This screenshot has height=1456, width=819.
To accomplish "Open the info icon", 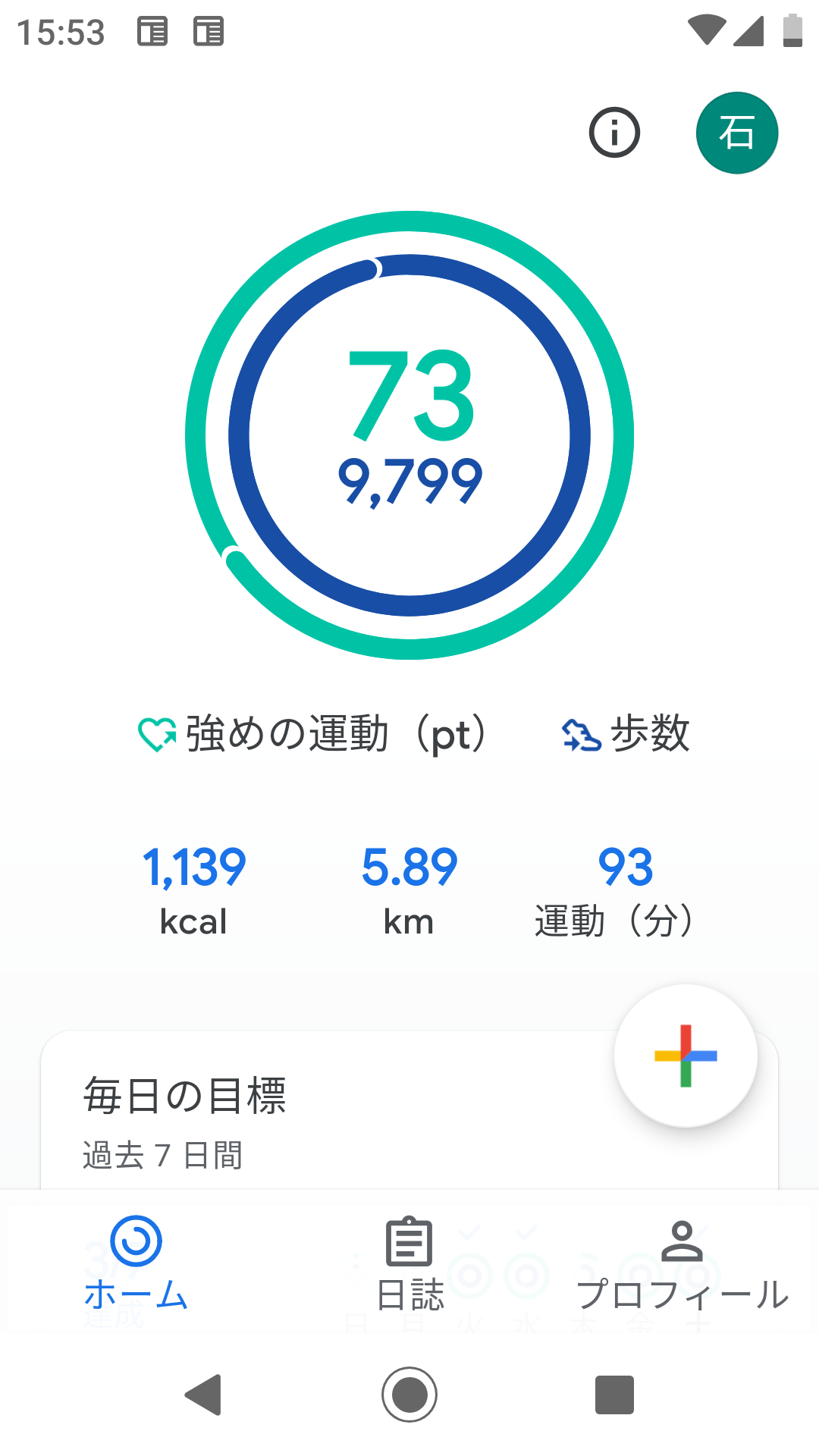I will 614,133.
